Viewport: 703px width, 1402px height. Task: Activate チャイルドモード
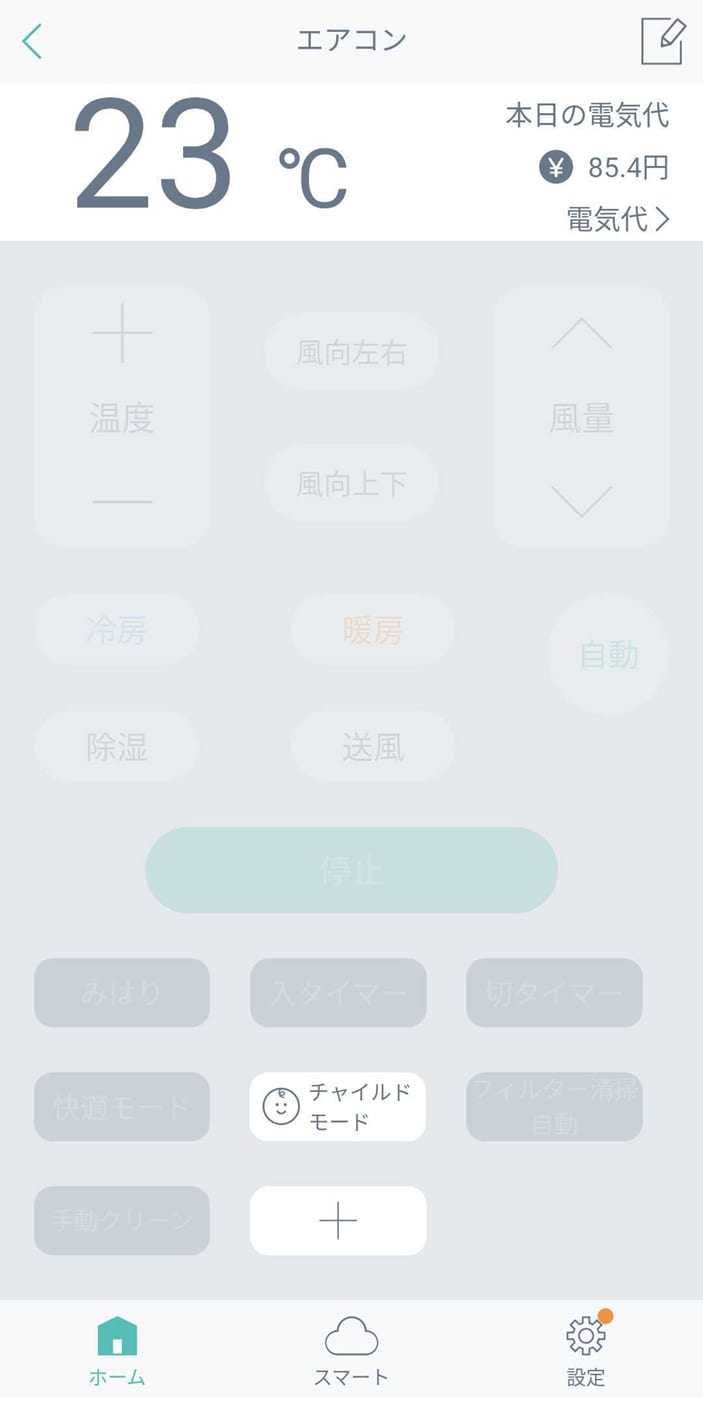pos(338,1107)
